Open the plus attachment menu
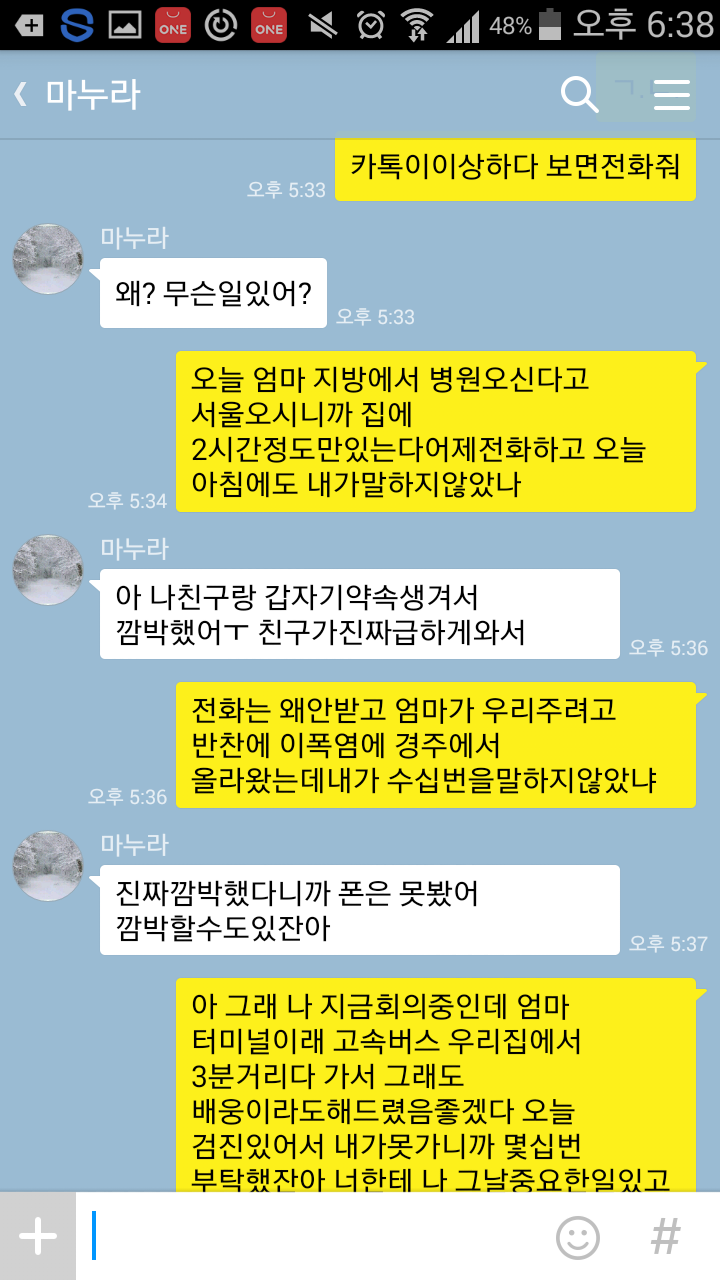This screenshot has height=1280, width=720. (x=38, y=1237)
